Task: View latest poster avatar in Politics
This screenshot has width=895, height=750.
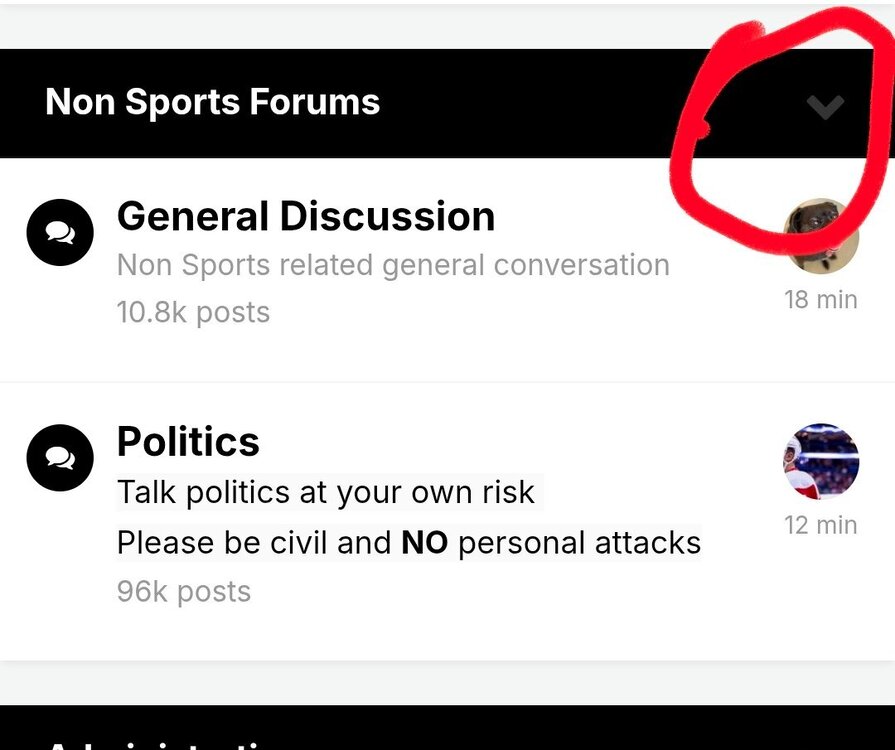Action: [x=821, y=461]
